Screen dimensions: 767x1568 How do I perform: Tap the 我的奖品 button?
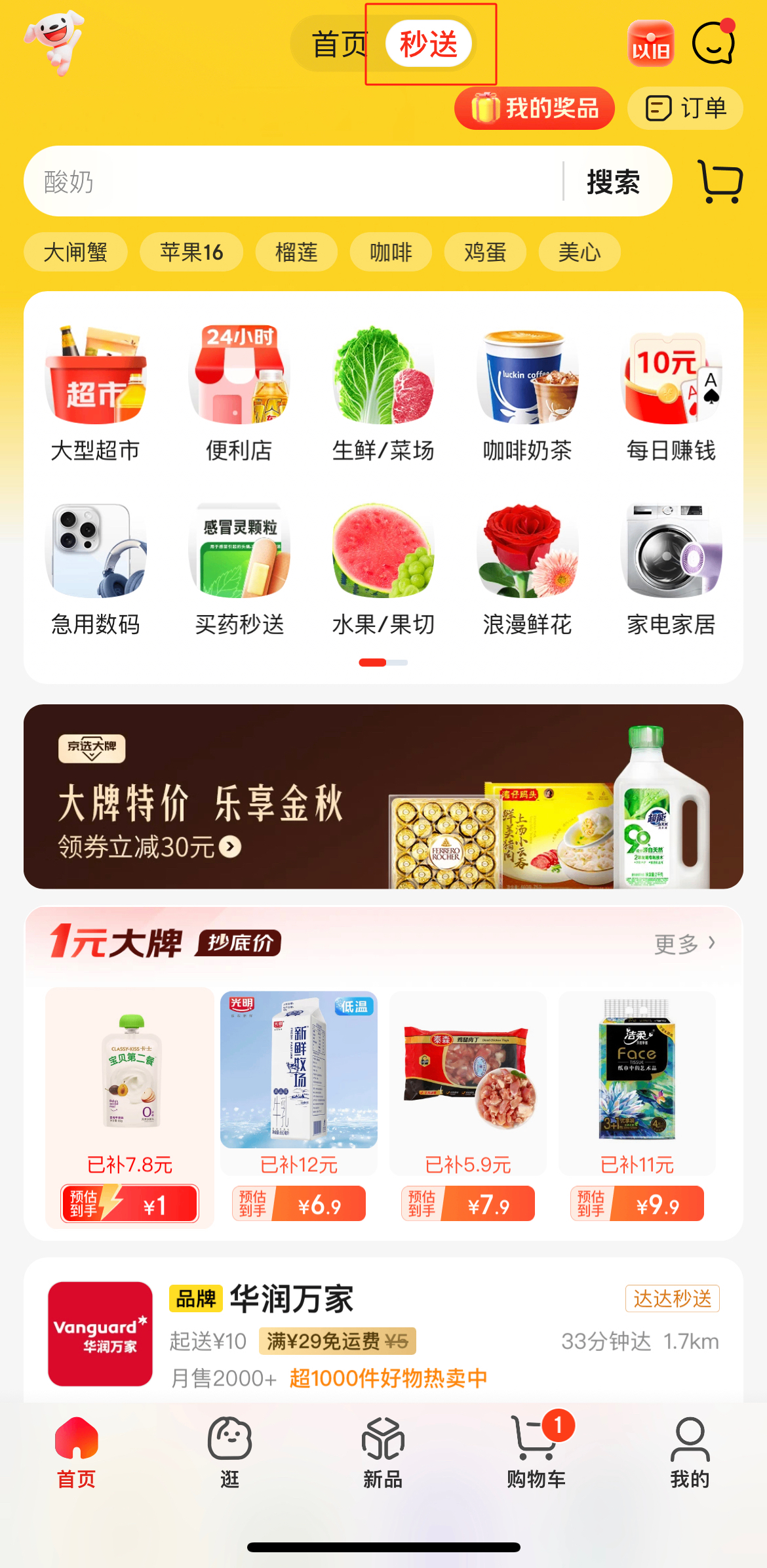click(534, 108)
